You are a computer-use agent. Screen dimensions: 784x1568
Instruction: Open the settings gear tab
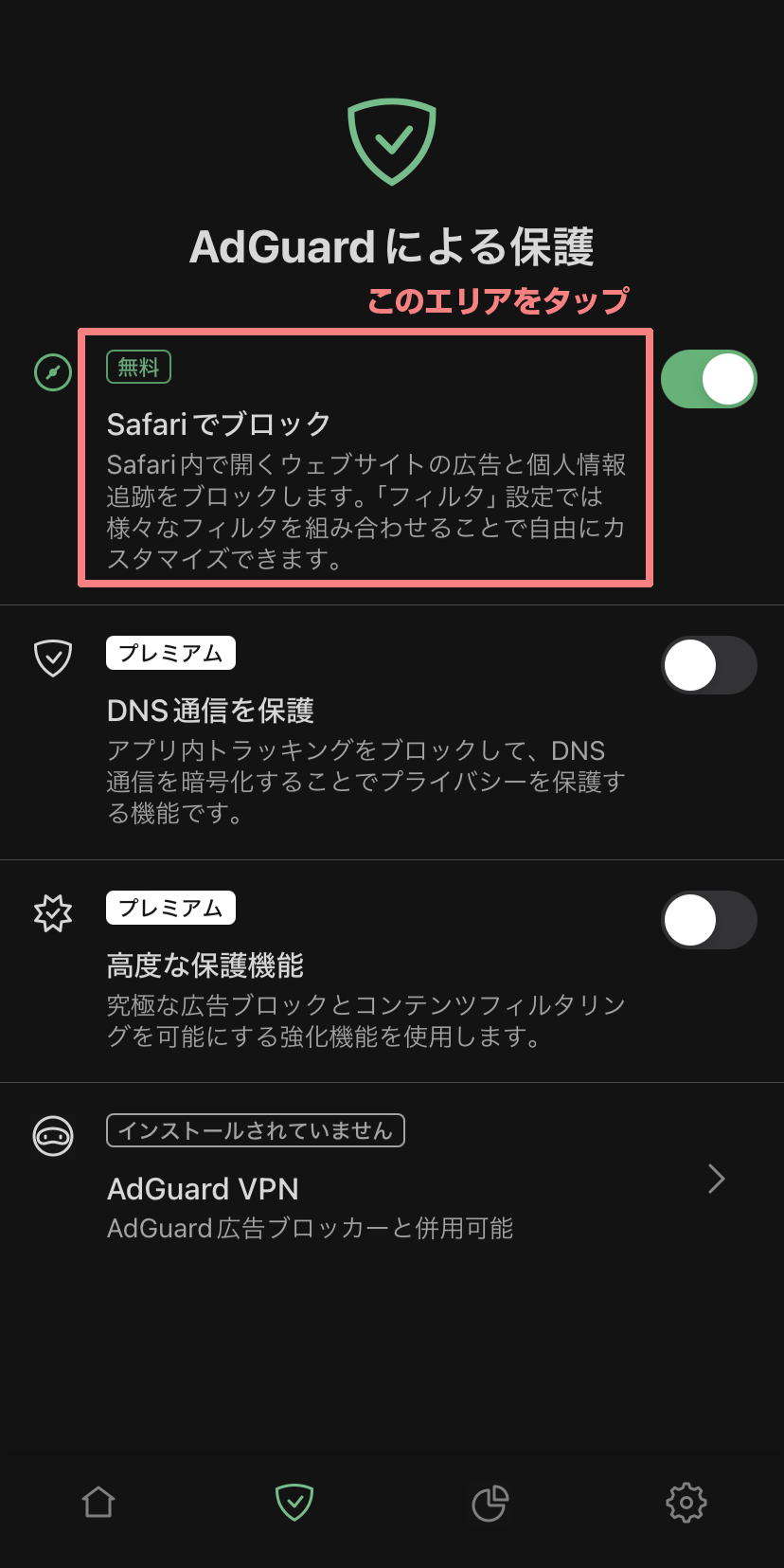click(x=686, y=1503)
